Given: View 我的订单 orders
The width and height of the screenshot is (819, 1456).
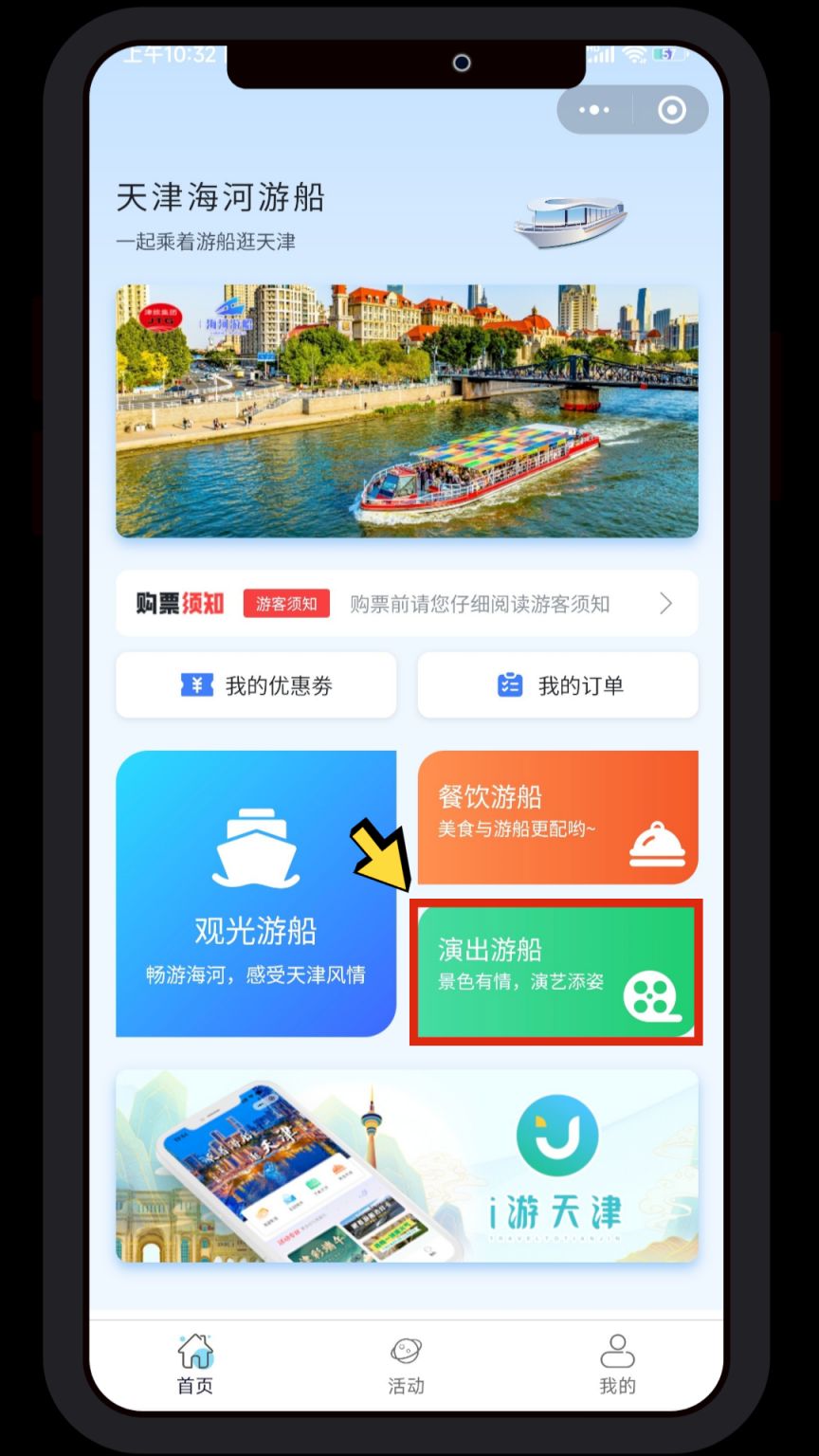Looking at the screenshot, I should (x=557, y=685).
